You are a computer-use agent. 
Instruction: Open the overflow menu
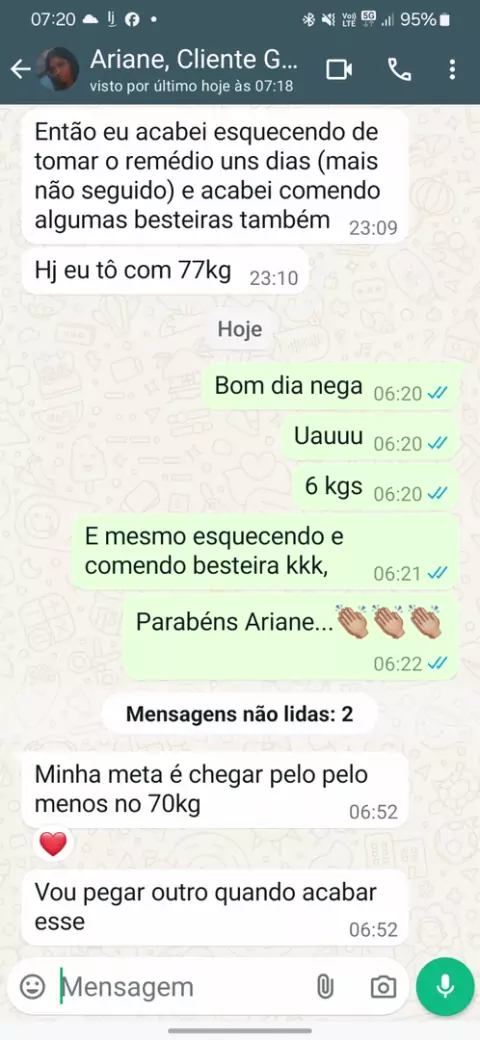[452, 70]
